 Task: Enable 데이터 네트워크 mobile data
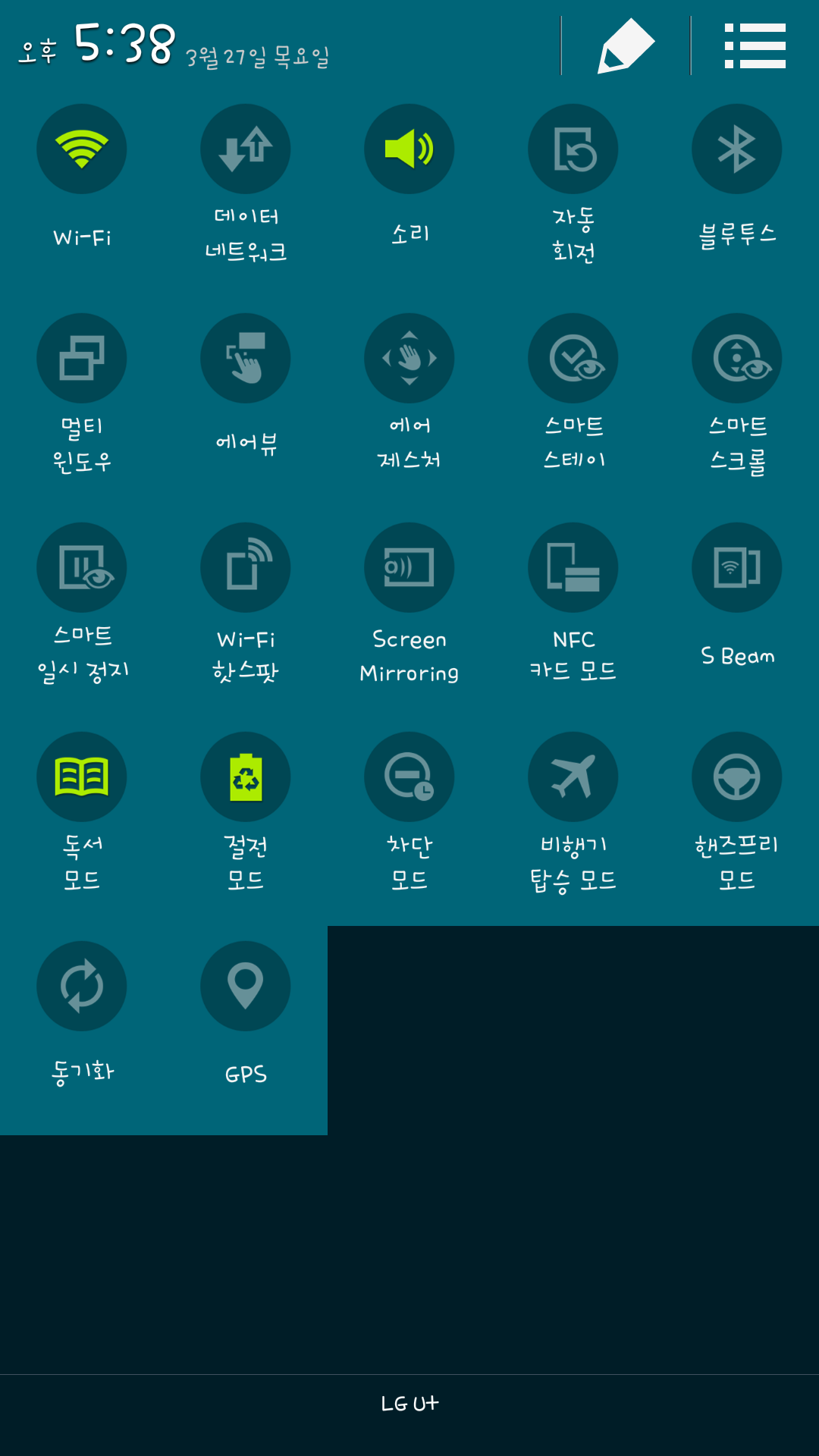click(x=246, y=149)
